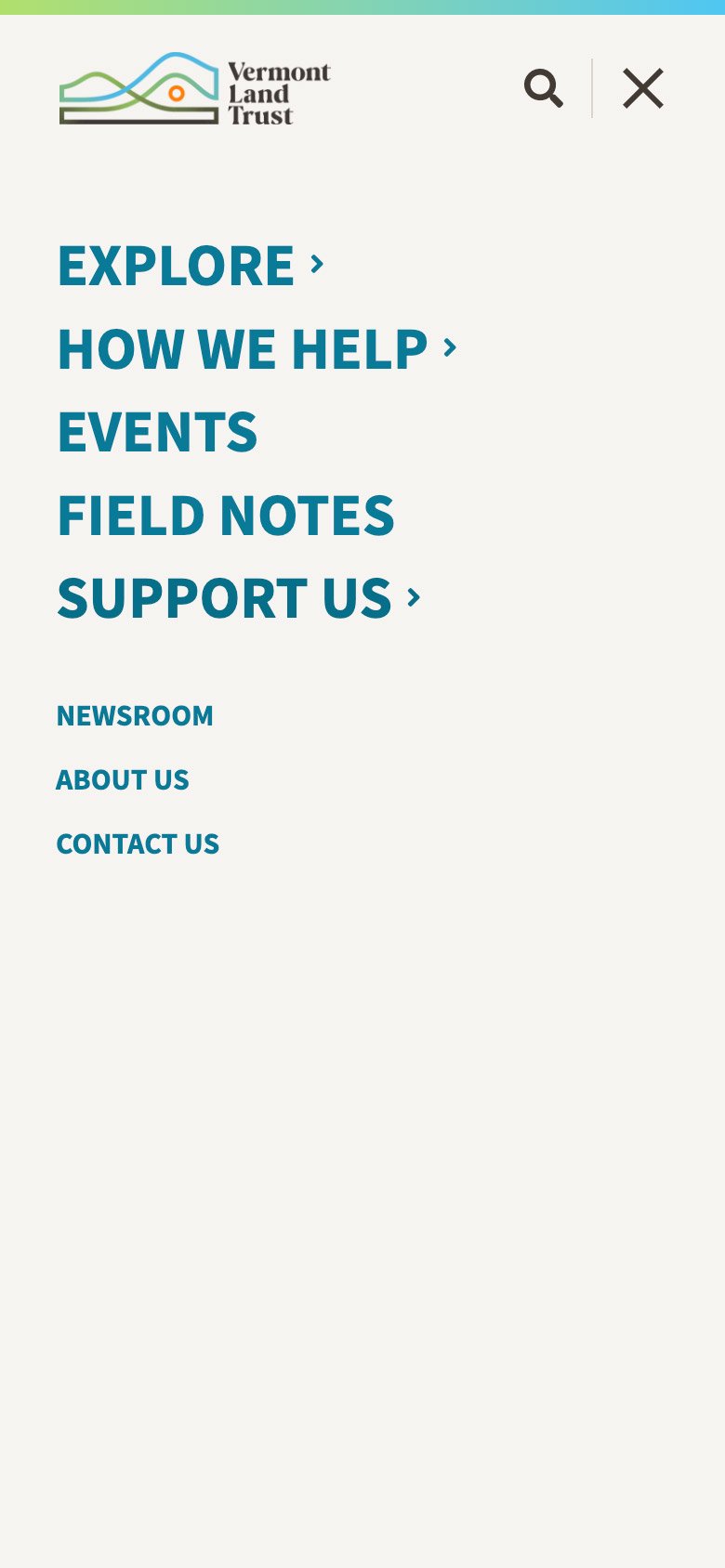Open the EVENTS menu item

click(157, 431)
